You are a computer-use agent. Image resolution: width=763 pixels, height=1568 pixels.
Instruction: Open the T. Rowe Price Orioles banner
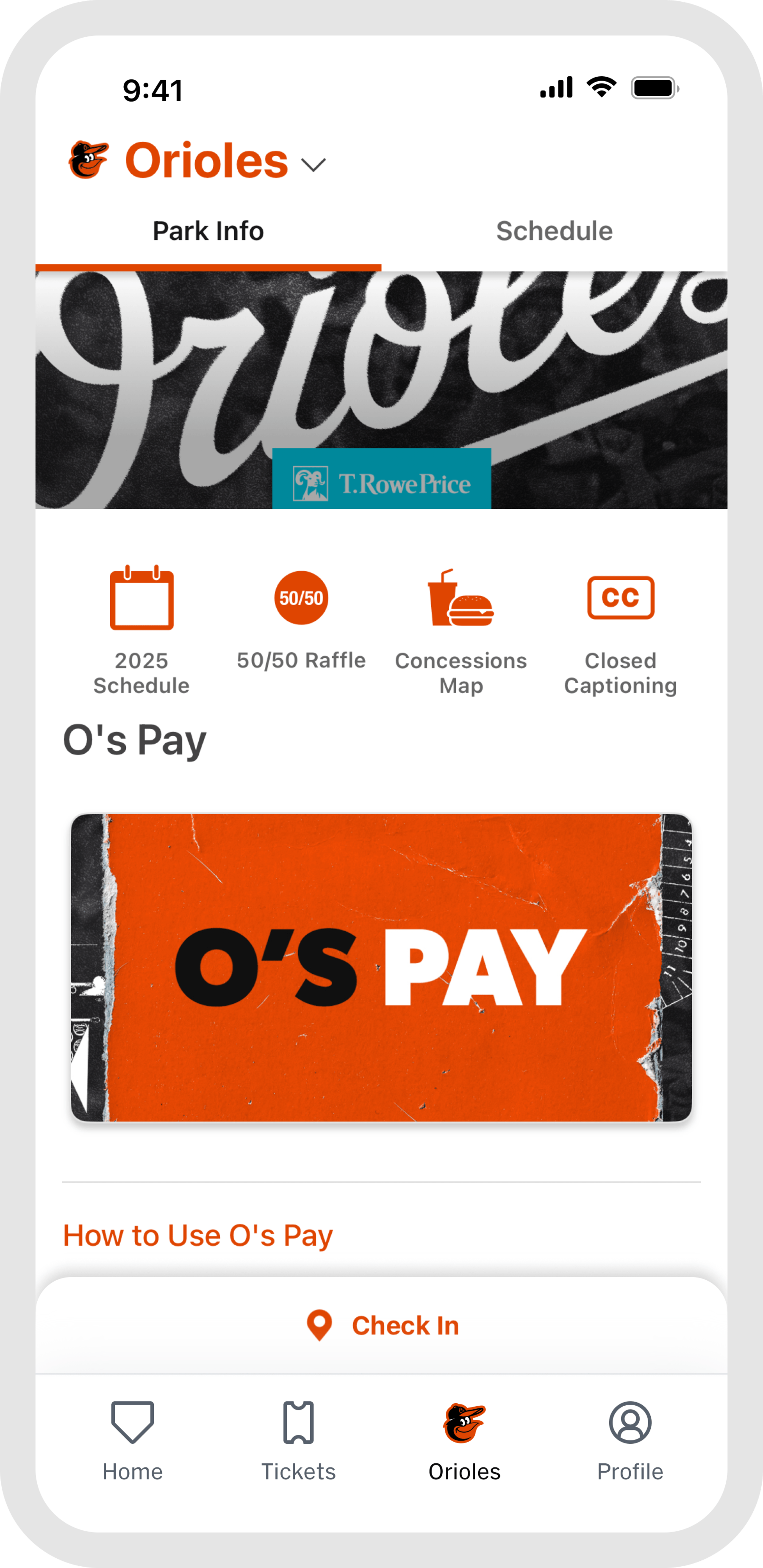(381, 390)
